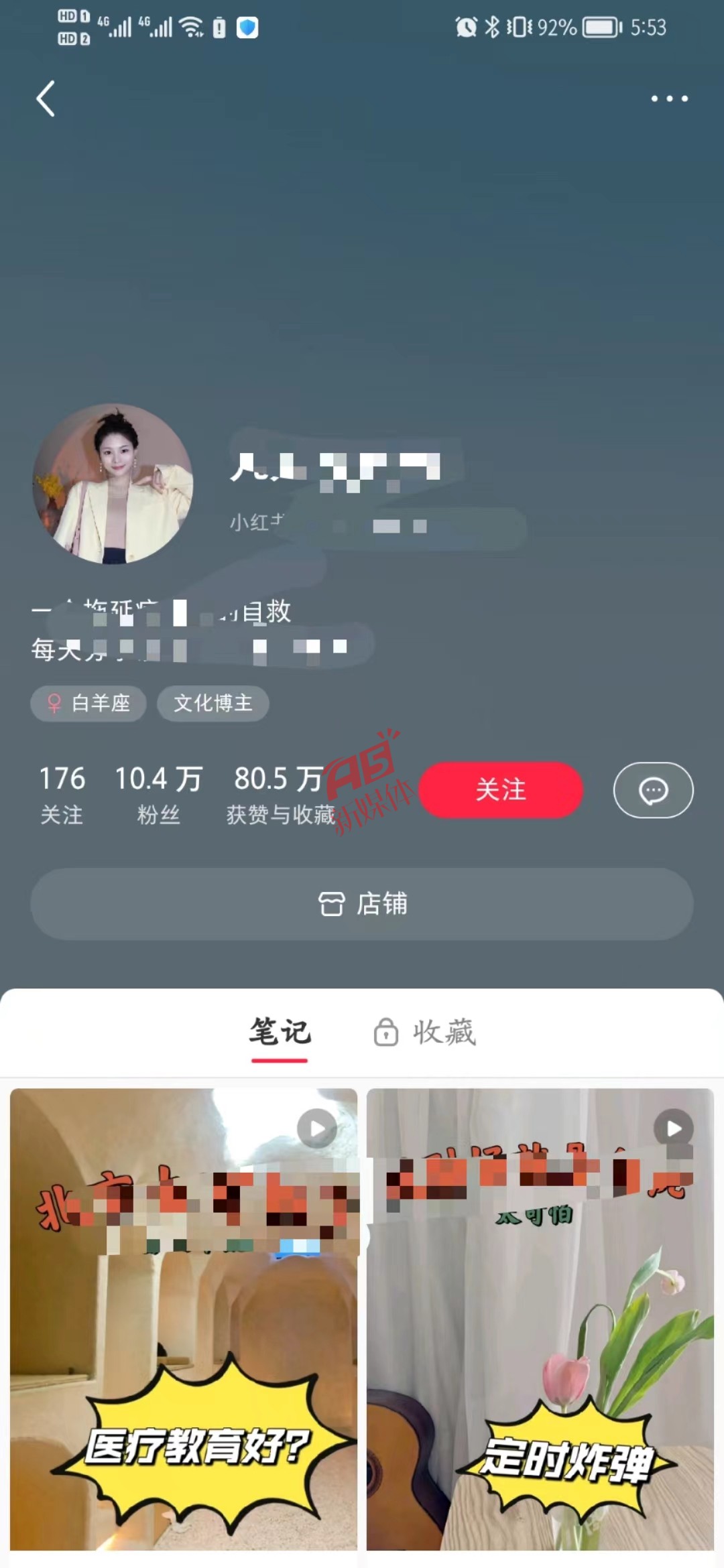The height and width of the screenshot is (1568, 724).
Task: Open the three-dot overflow menu
Action: (x=669, y=99)
